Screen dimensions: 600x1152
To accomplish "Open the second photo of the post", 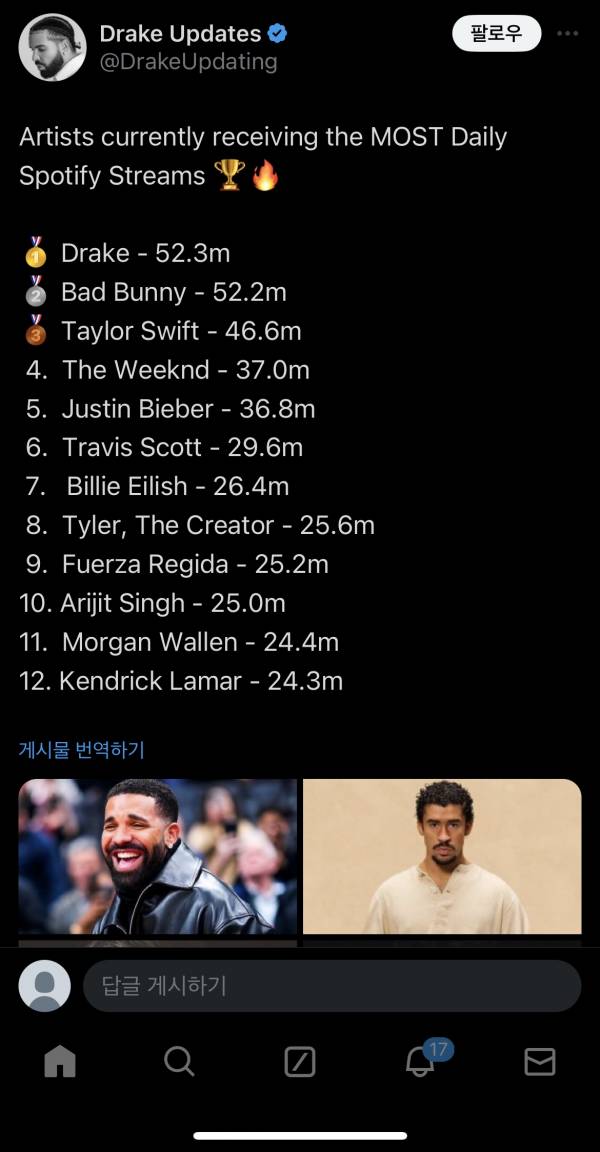I will [442, 856].
